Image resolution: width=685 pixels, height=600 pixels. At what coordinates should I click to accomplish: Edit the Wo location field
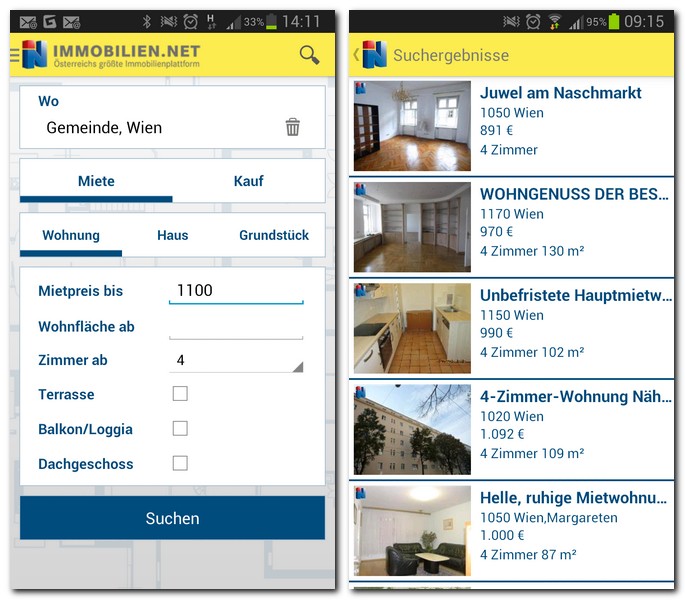pos(150,127)
